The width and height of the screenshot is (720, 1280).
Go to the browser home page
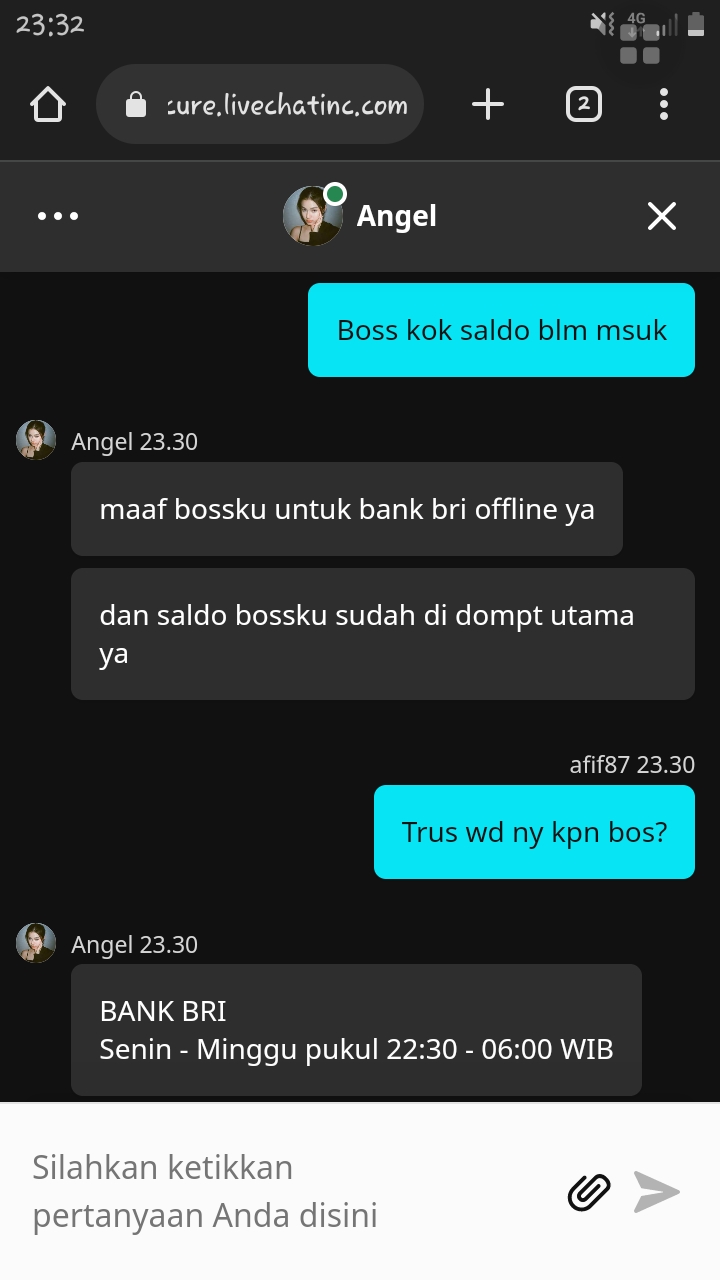48,104
